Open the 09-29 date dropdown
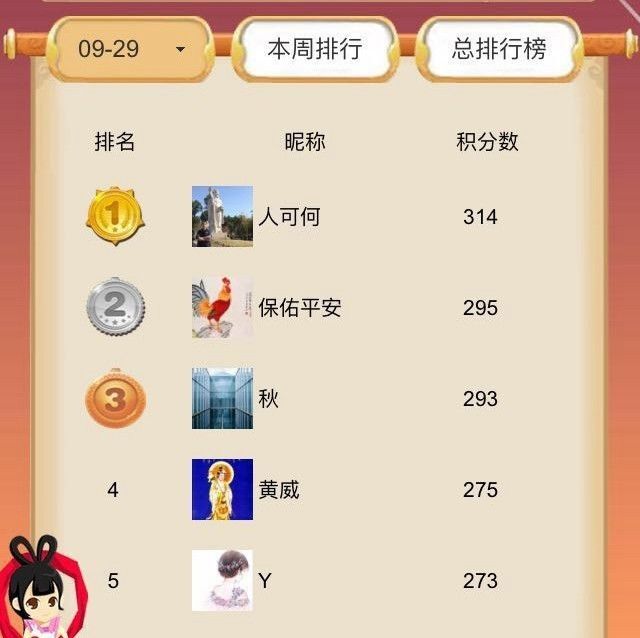640x638 pixels. coord(131,49)
